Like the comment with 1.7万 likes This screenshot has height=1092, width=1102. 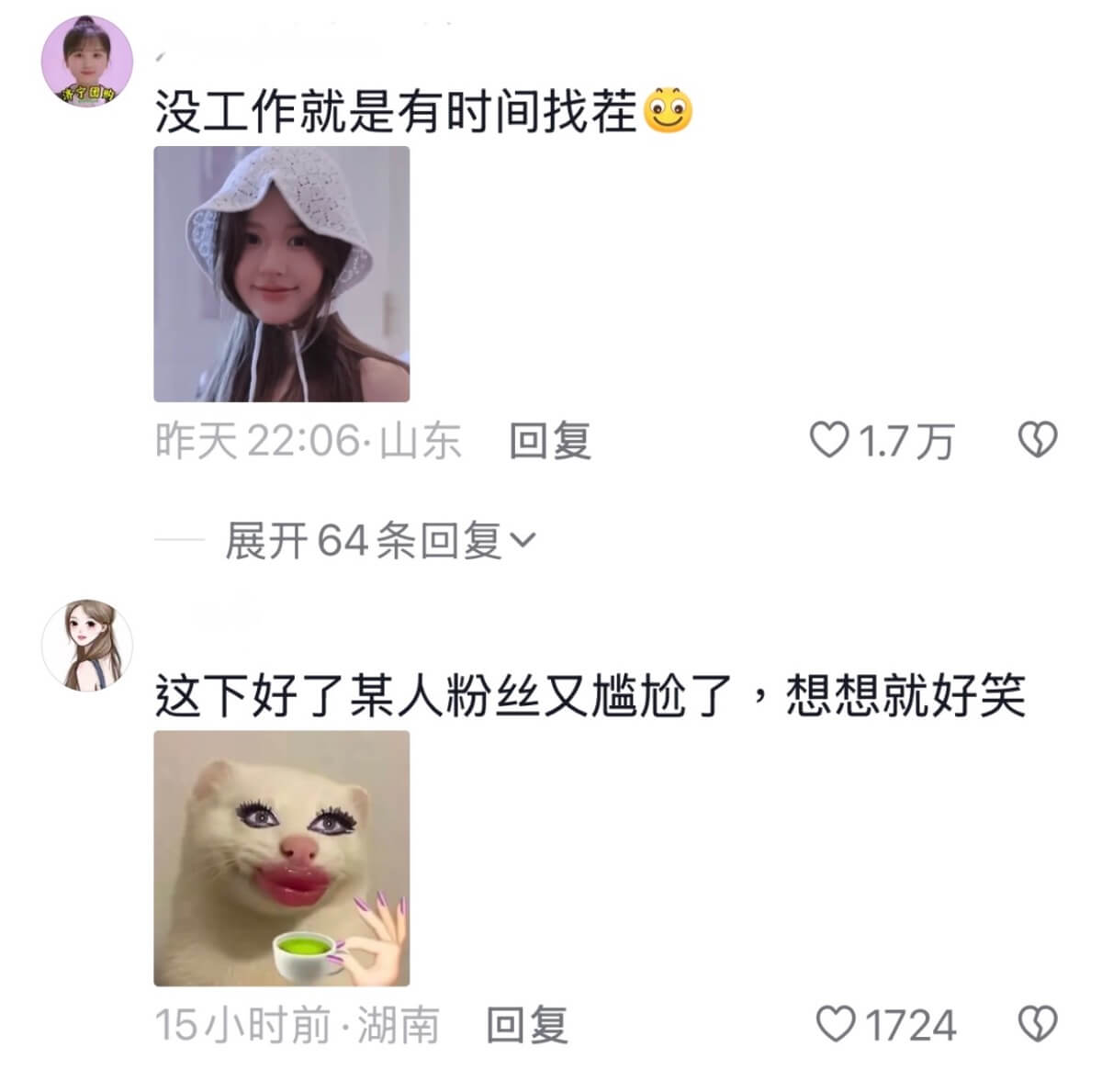point(830,441)
